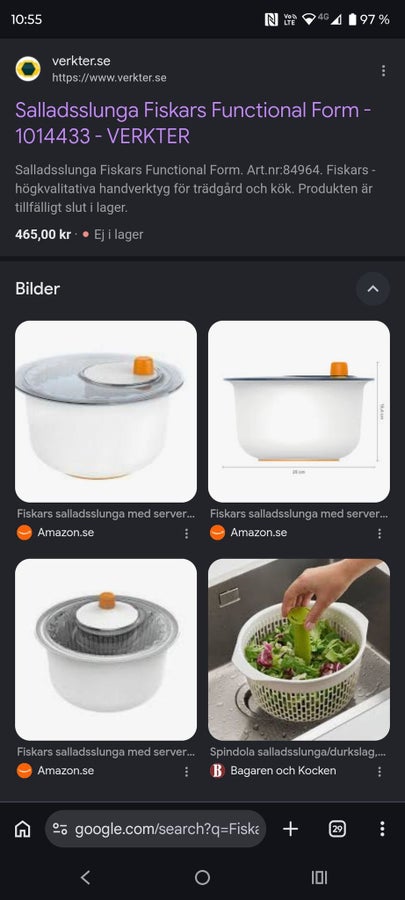Open the salad spinner image with dimensions
Viewport: 405px width, 900px height.
tap(299, 411)
